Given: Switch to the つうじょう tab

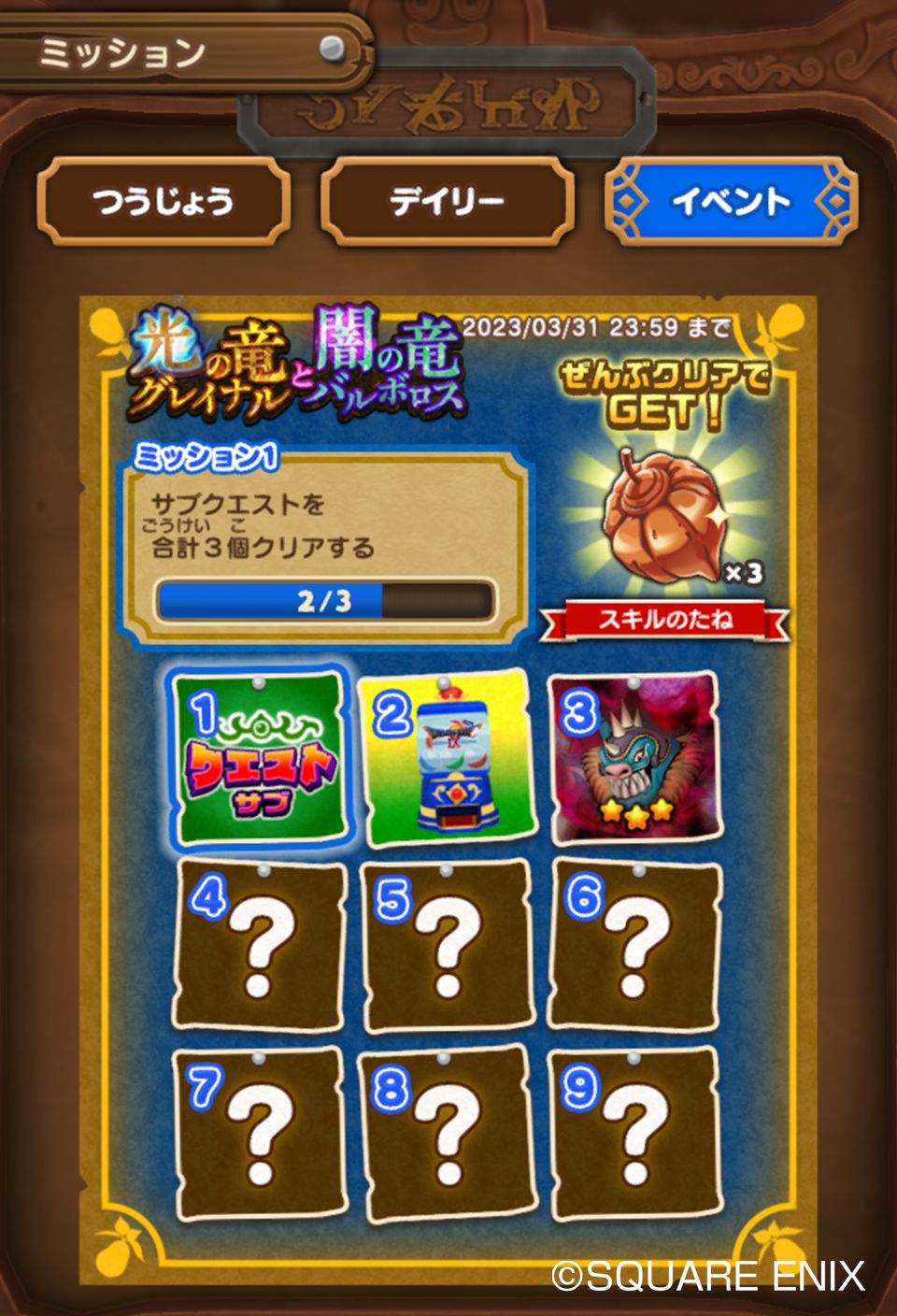Looking at the screenshot, I should [x=164, y=201].
